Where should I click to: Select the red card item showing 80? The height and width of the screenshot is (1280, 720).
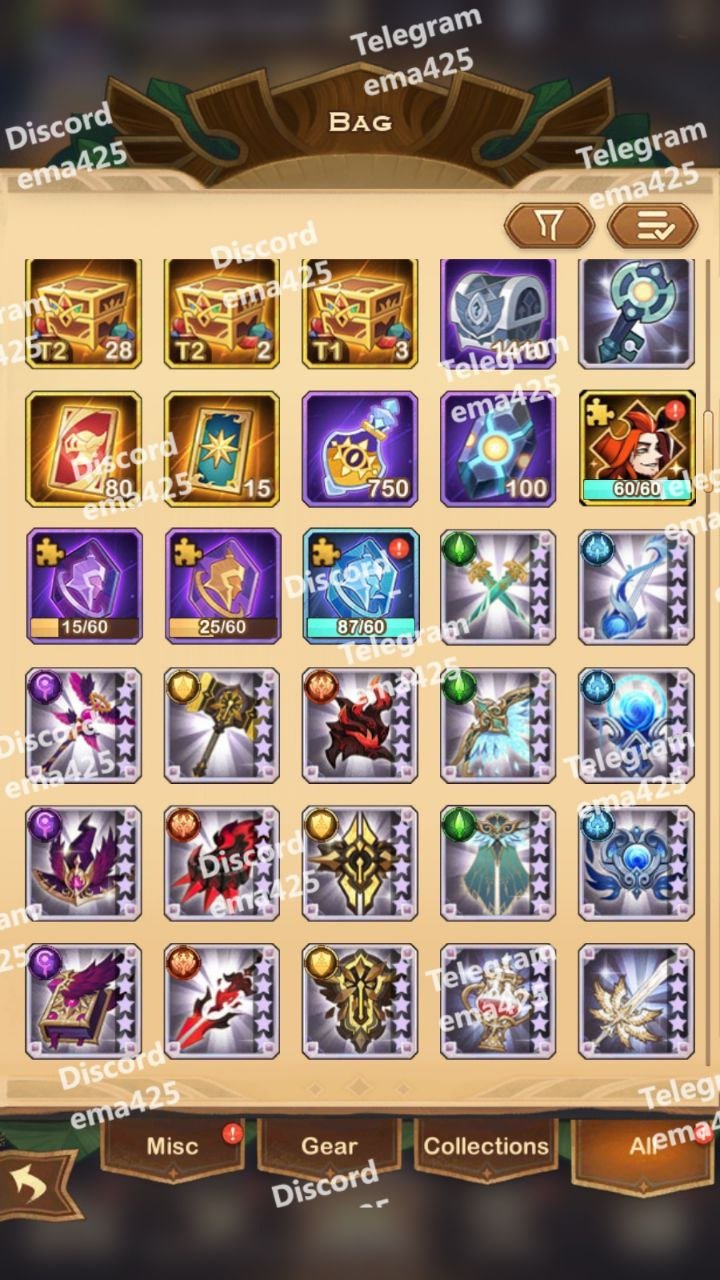(83, 449)
